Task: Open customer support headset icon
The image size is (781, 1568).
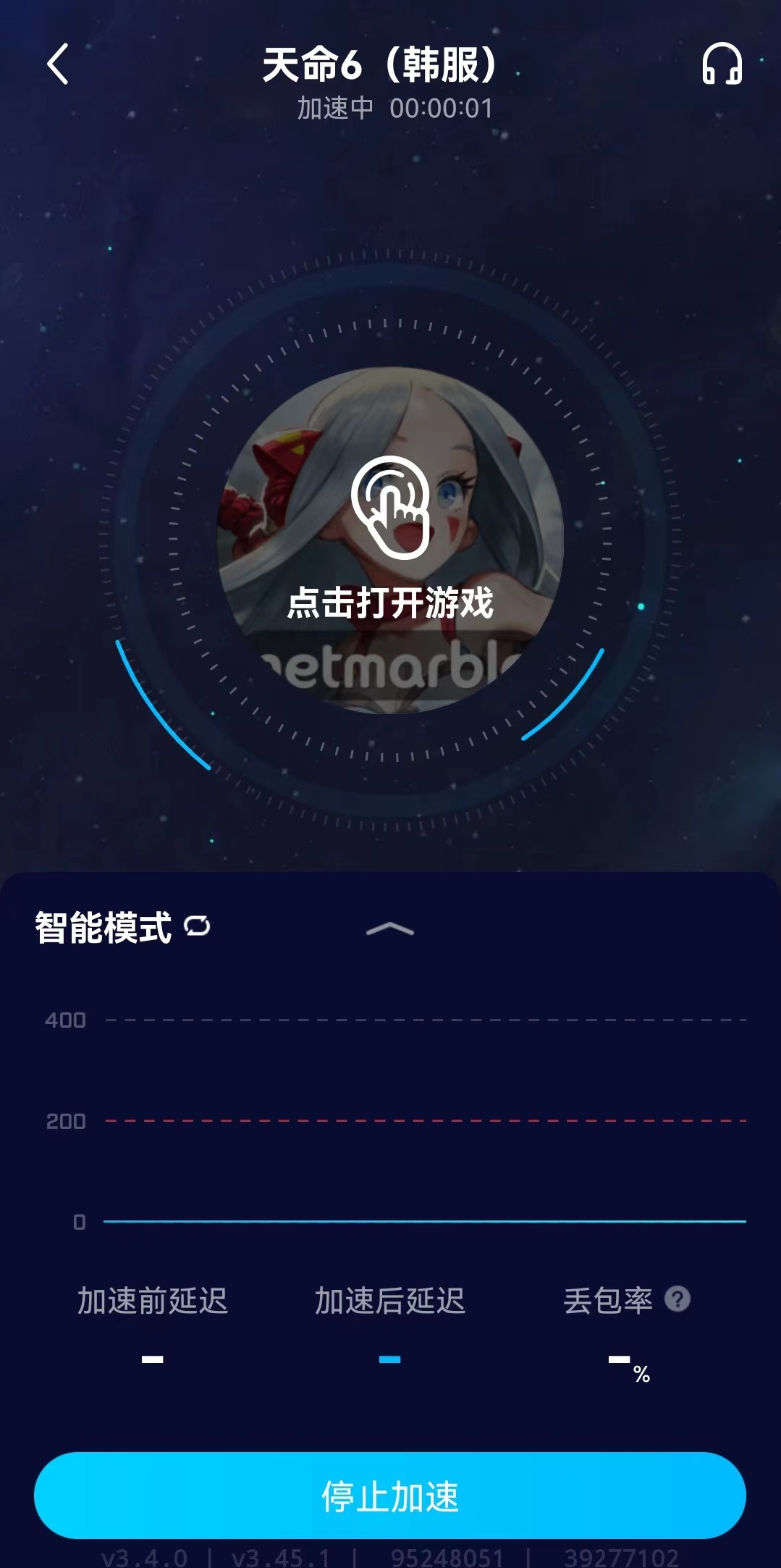Action: pyautogui.click(x=722, y=64)
